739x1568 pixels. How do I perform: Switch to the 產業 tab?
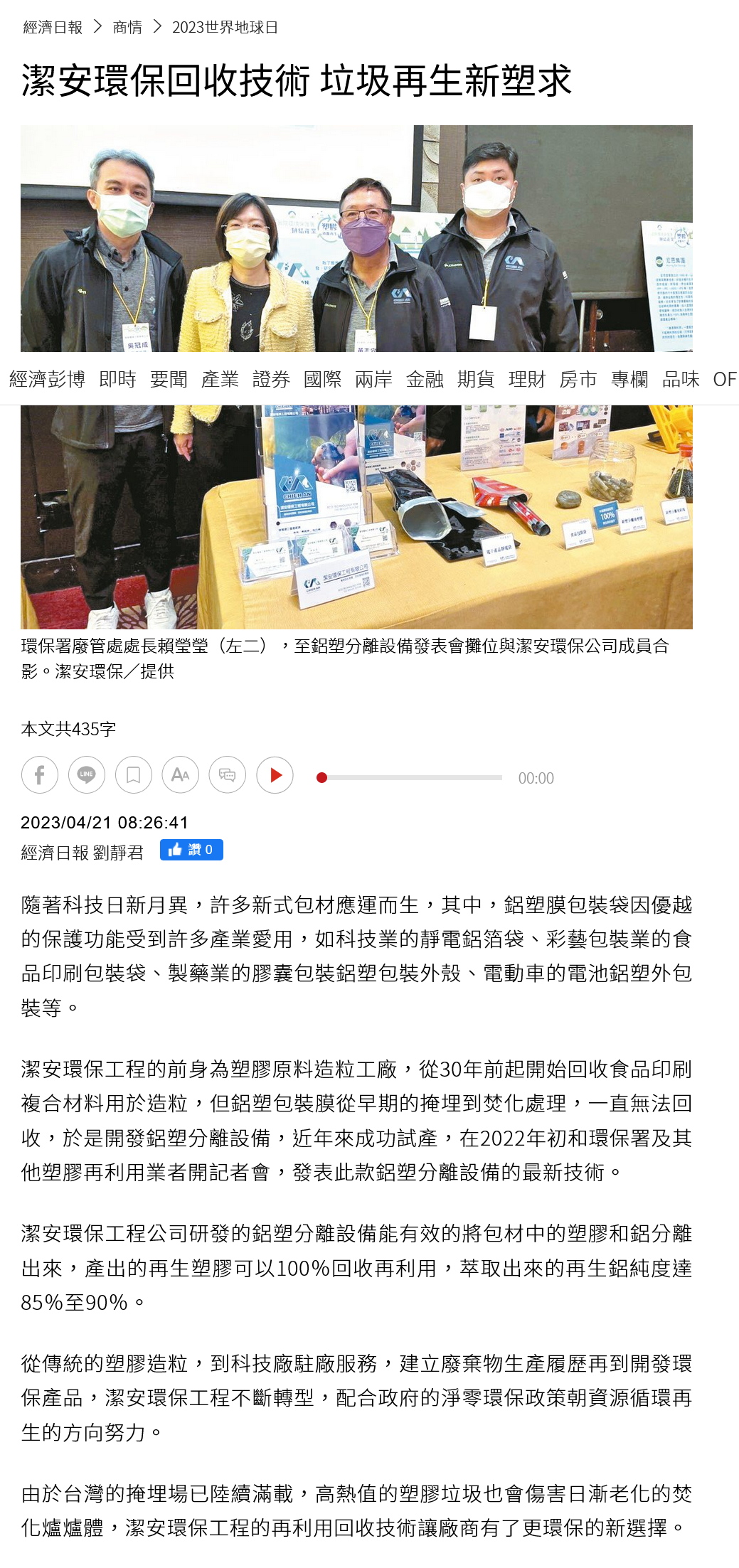220,380
